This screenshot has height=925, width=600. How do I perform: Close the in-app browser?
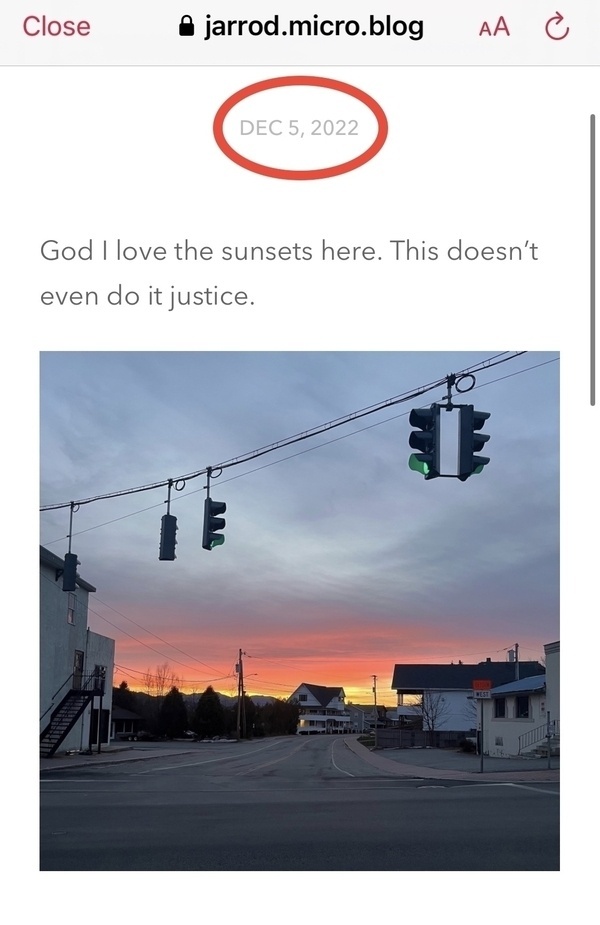pyautogui.click(x=56, y=27)
